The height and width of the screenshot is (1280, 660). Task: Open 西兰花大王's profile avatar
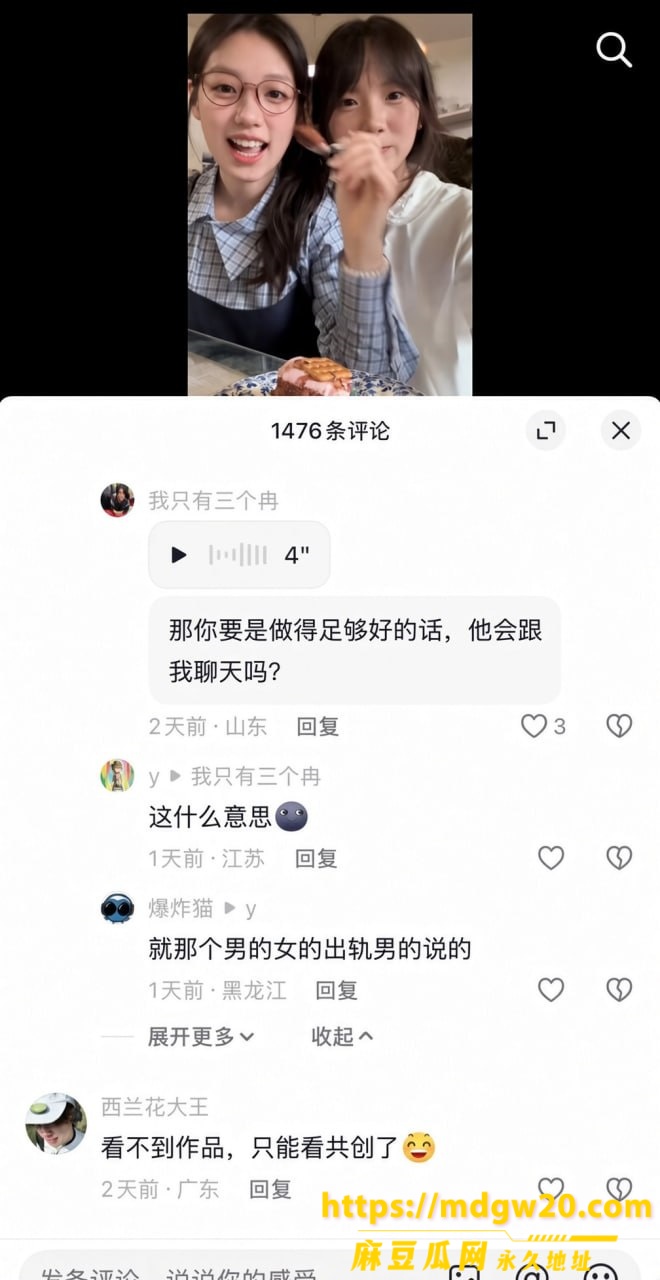tap(56, 1123)
